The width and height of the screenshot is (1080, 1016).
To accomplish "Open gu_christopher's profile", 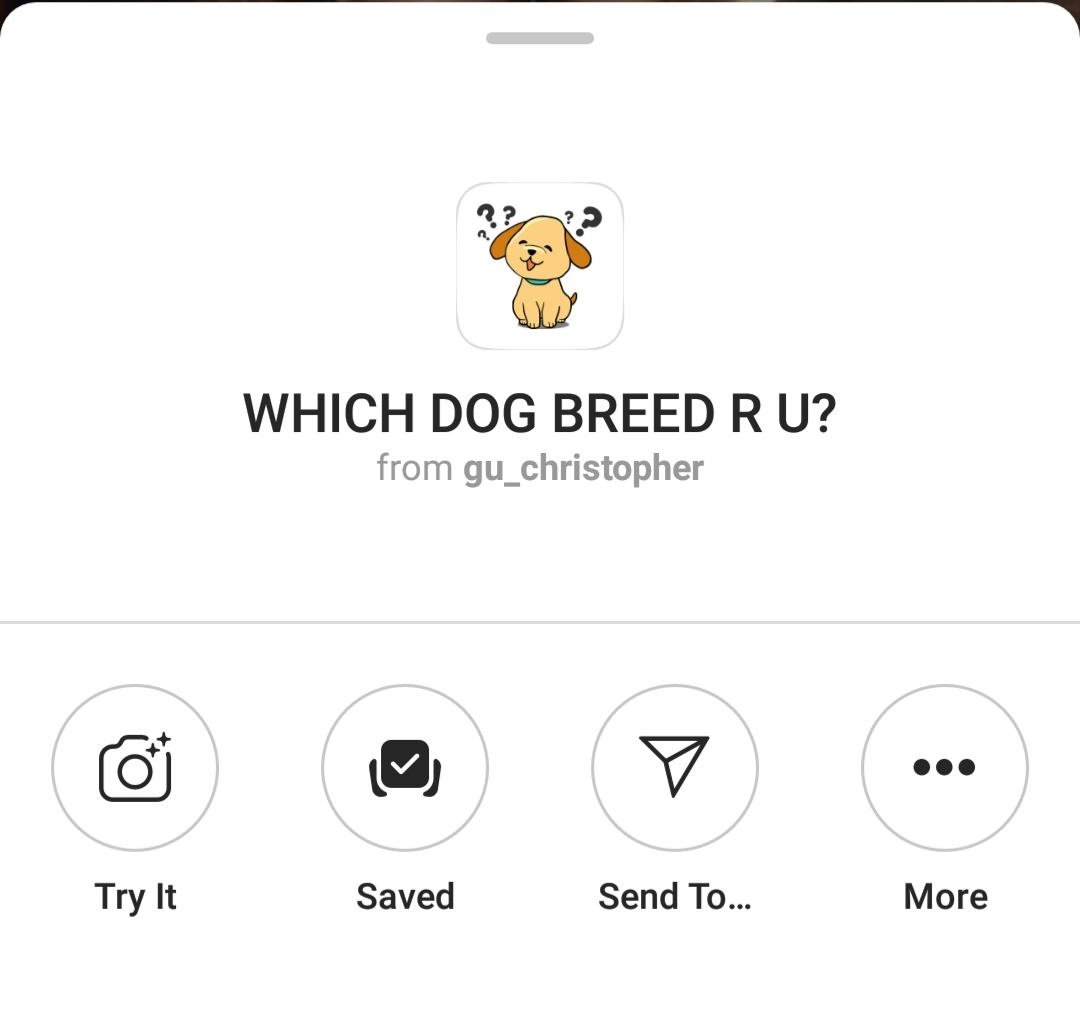I will tap(583, 468).
